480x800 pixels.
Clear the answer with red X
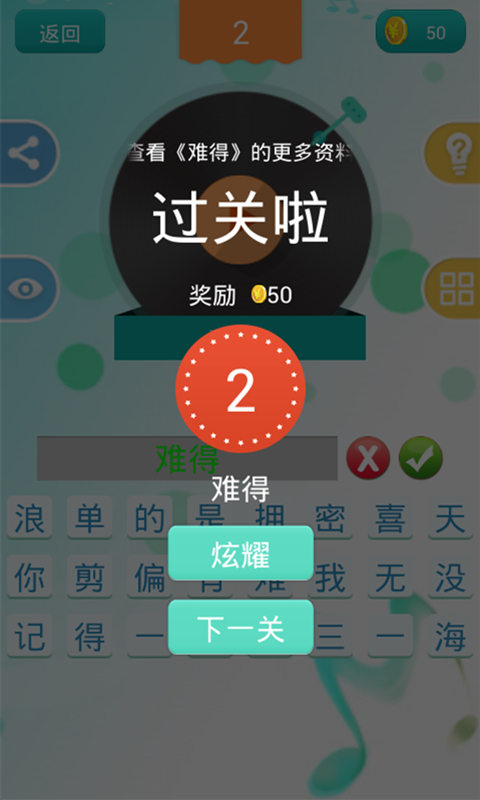coord(368,458)
